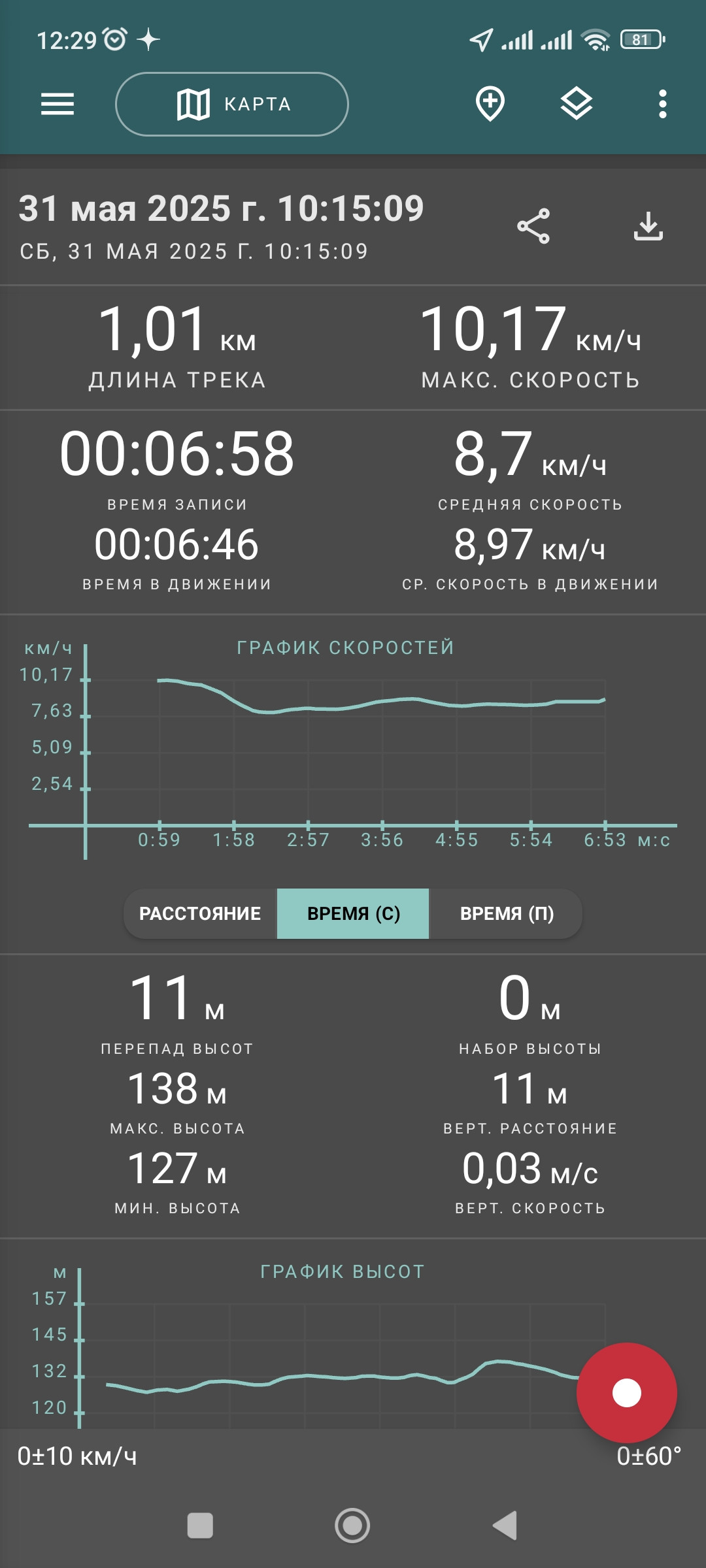The width and height of the screenshot is (706, 1568).
Task: Go to the home screen
Action: (x=352, y=1526)
